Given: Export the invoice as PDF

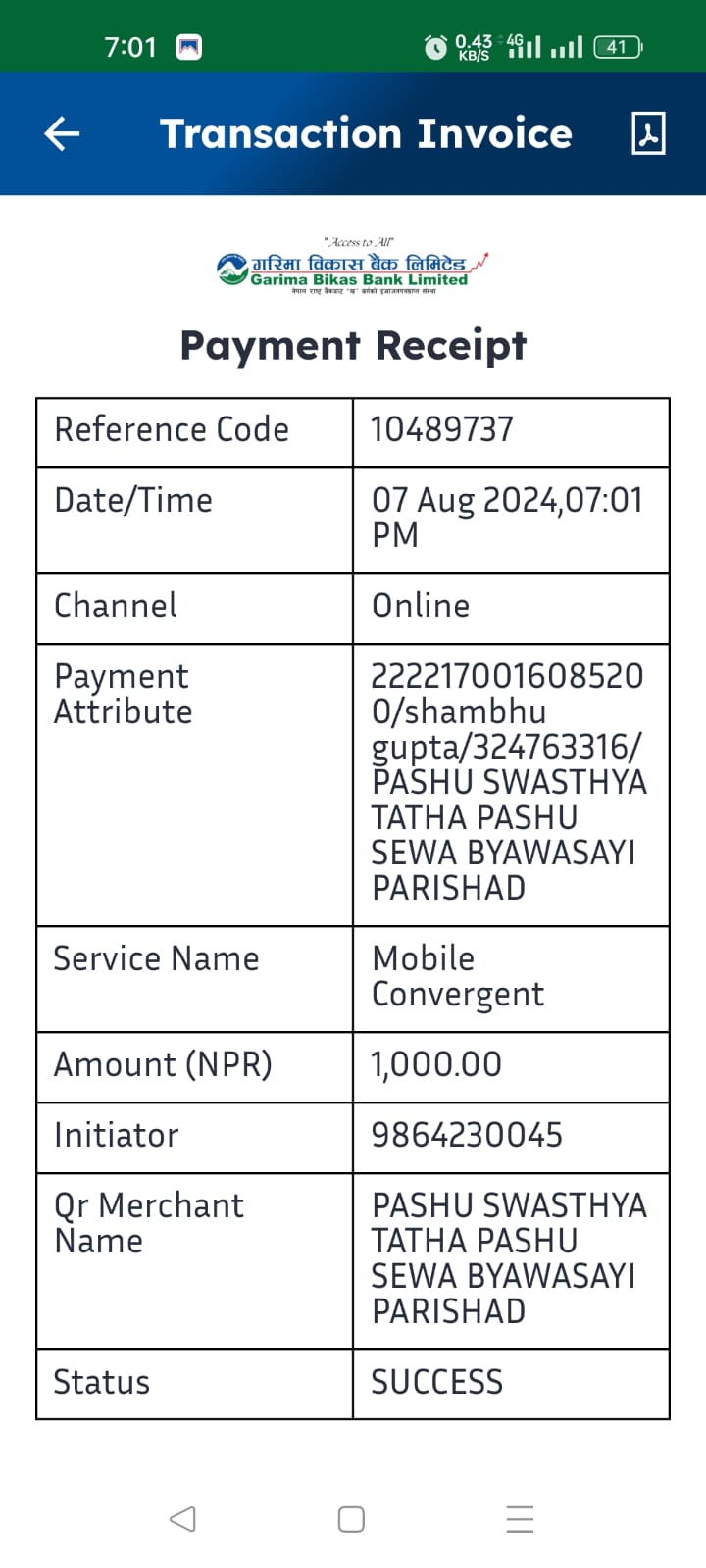Looking at the screenshot, I should click(648, 133).
